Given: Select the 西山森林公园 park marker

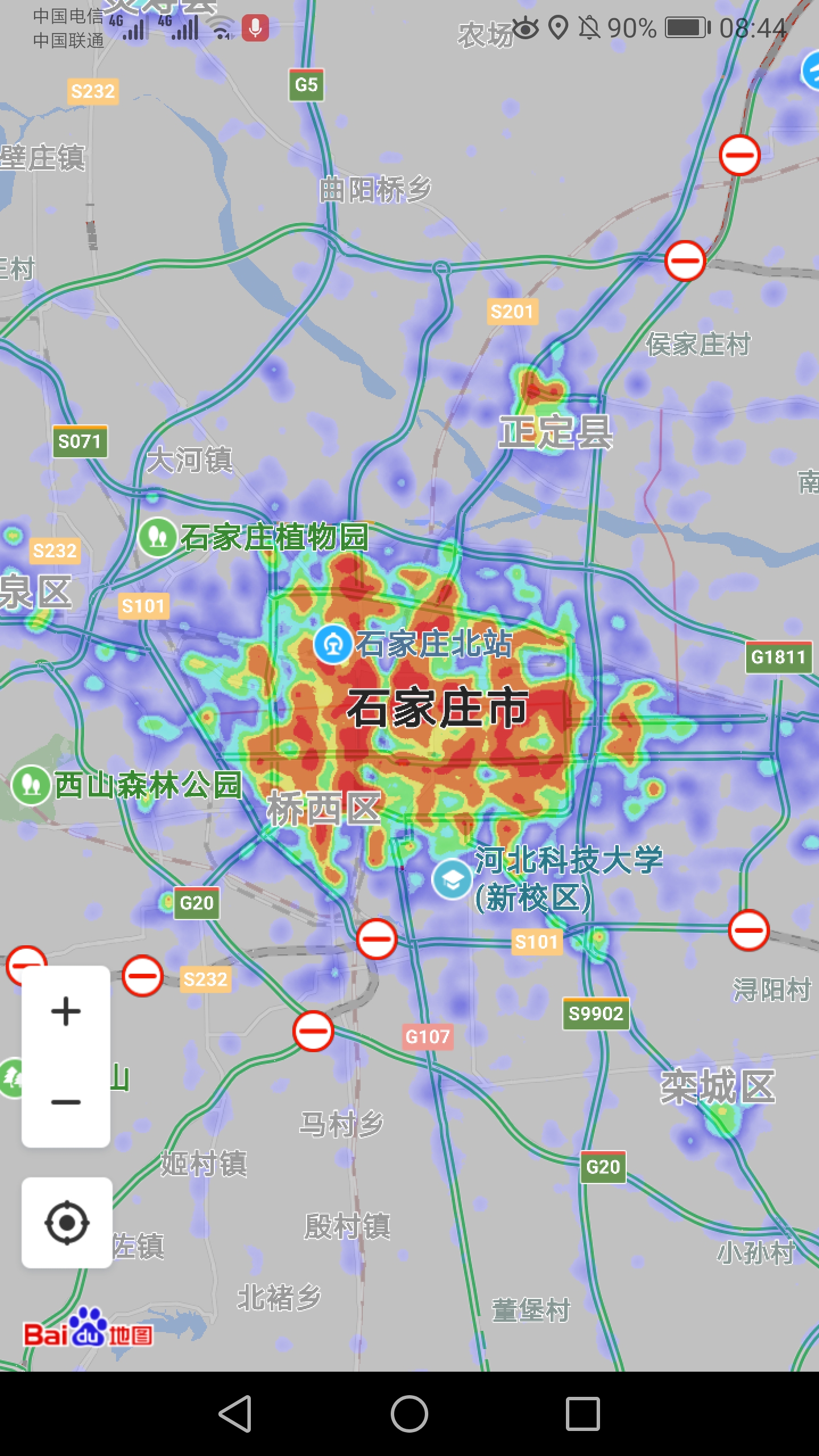Looking at the screenshot, I should click(31, 785).
